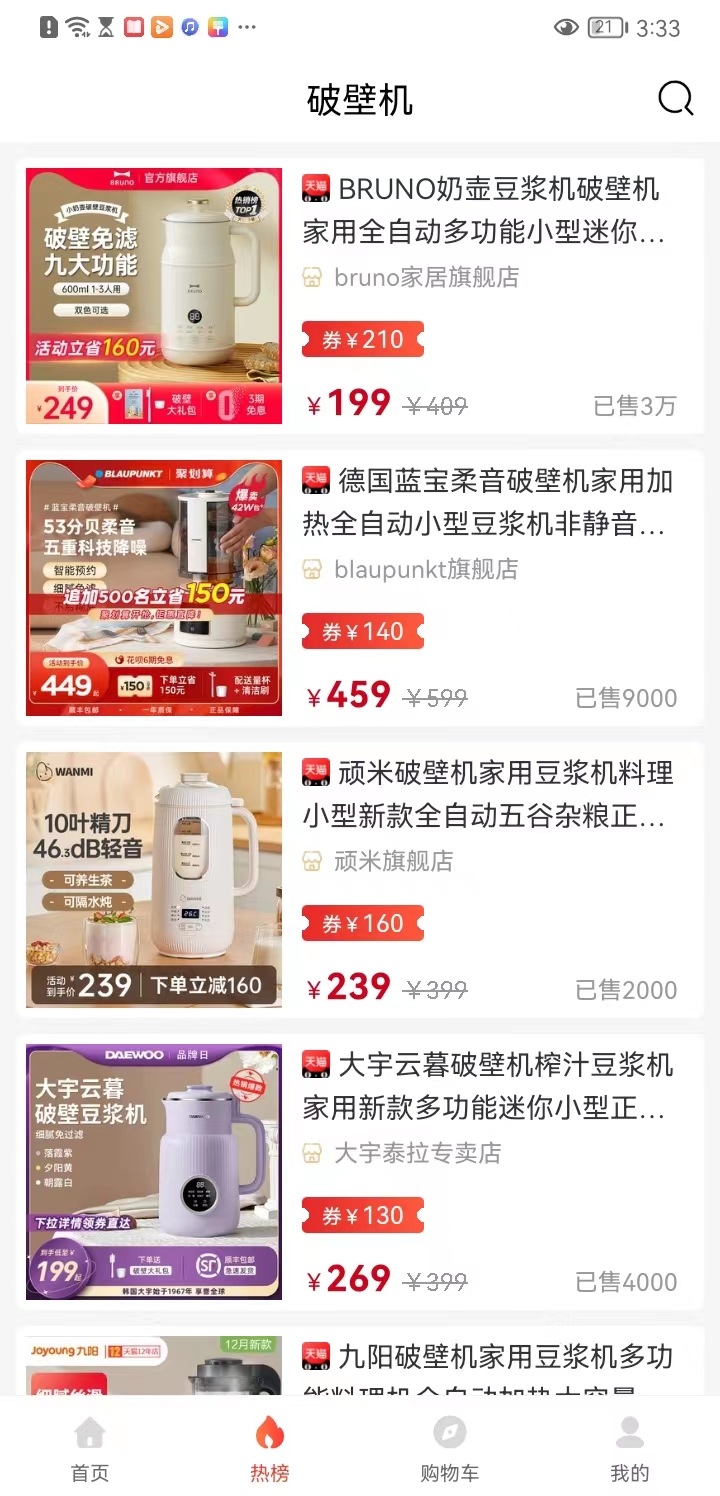The width and height of the screenshot is (720, 1496).
Task: Open the 顽米破壁机 product card
Action: pos(487,794)
